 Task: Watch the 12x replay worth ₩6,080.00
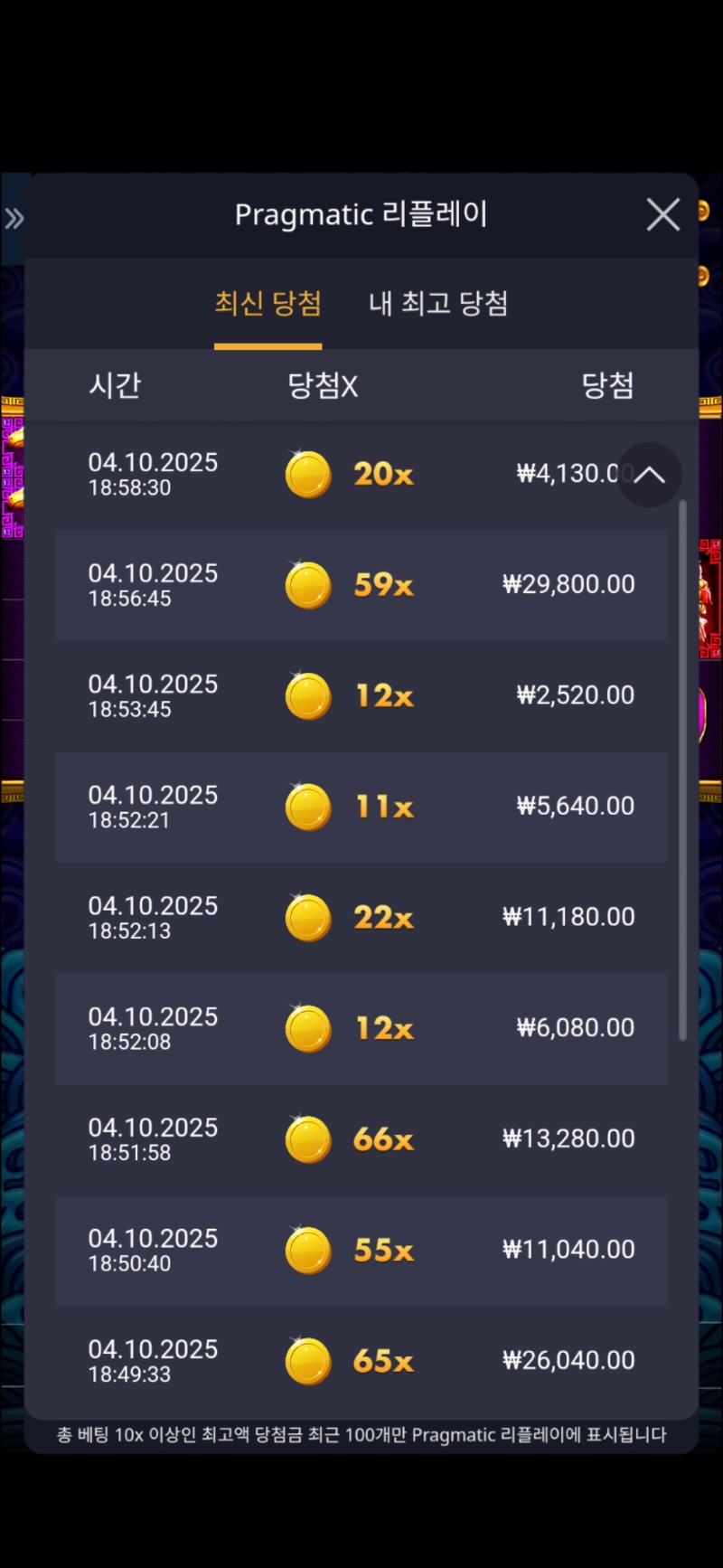click(x=361, y=1029)
